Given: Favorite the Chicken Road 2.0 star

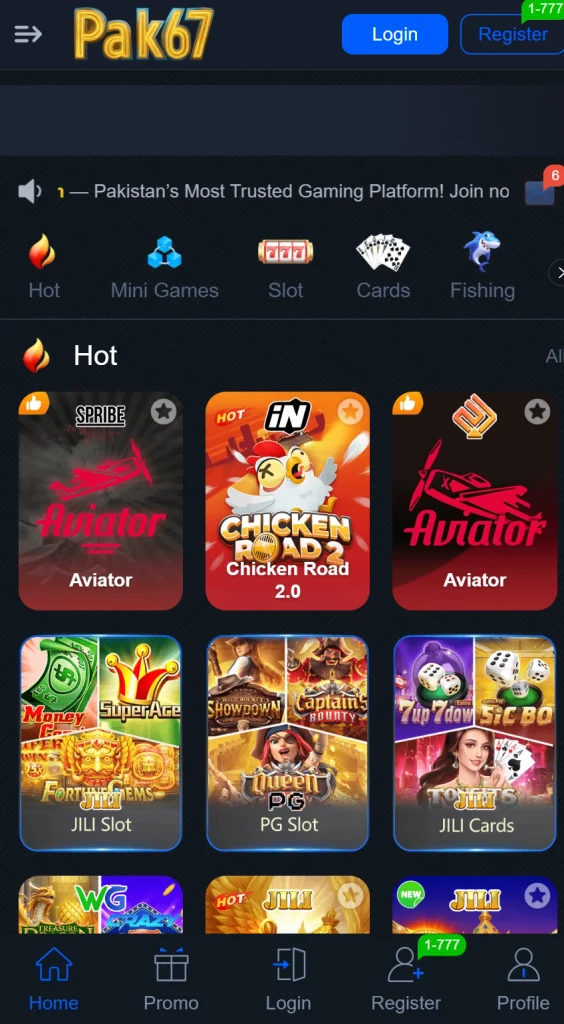Looking at the screenshot, I should pyautogui.click(x=351, y=411).
